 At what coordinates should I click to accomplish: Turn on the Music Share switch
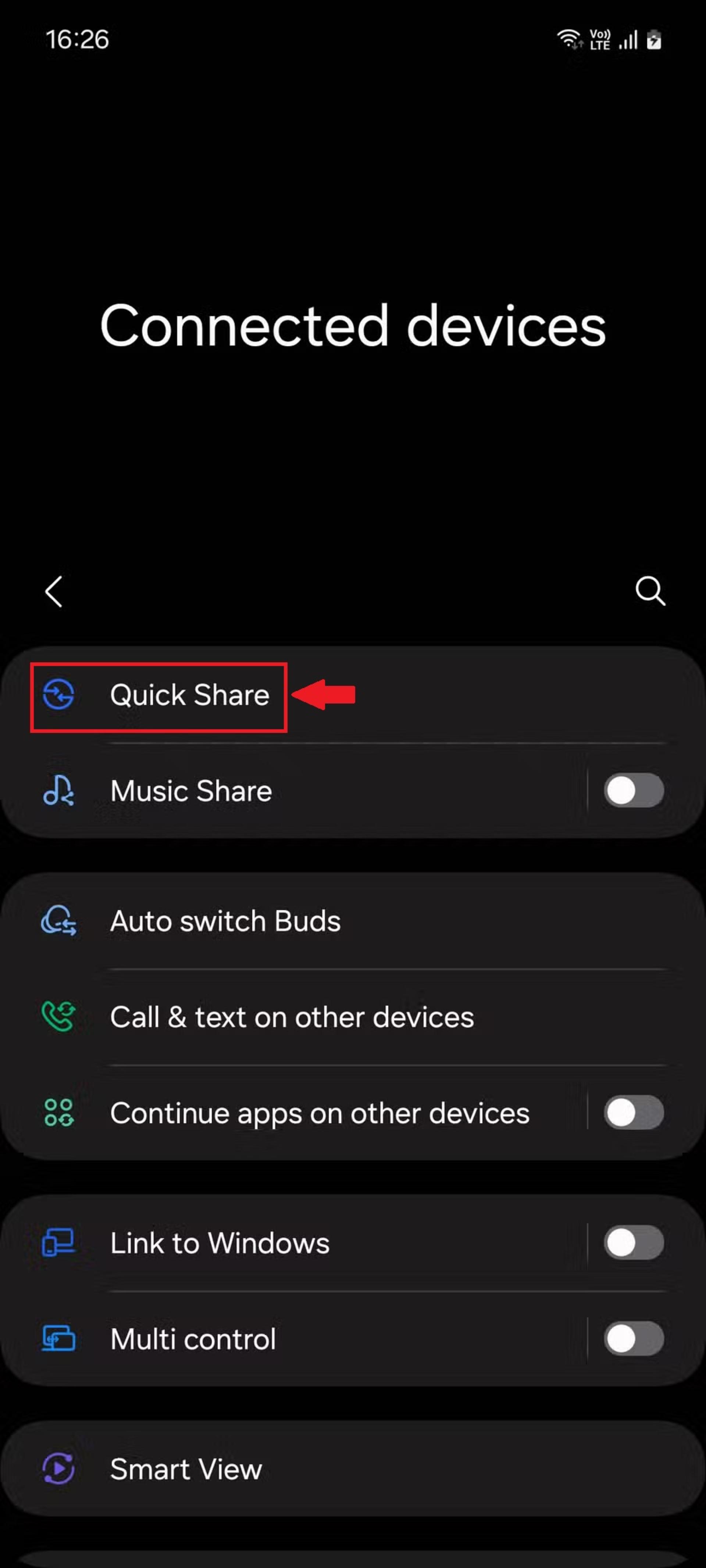pos(634,791)
